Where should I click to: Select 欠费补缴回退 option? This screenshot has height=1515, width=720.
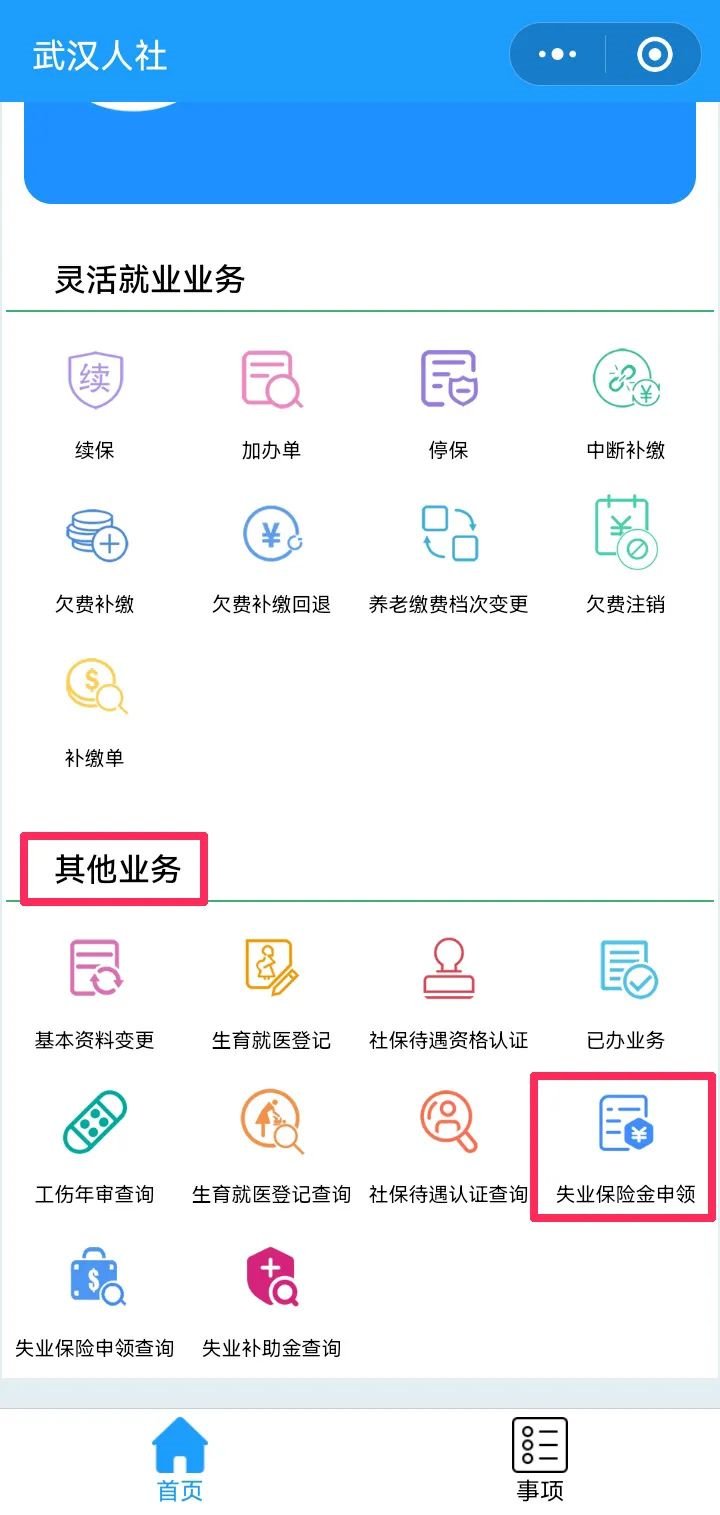pos(271,557)
